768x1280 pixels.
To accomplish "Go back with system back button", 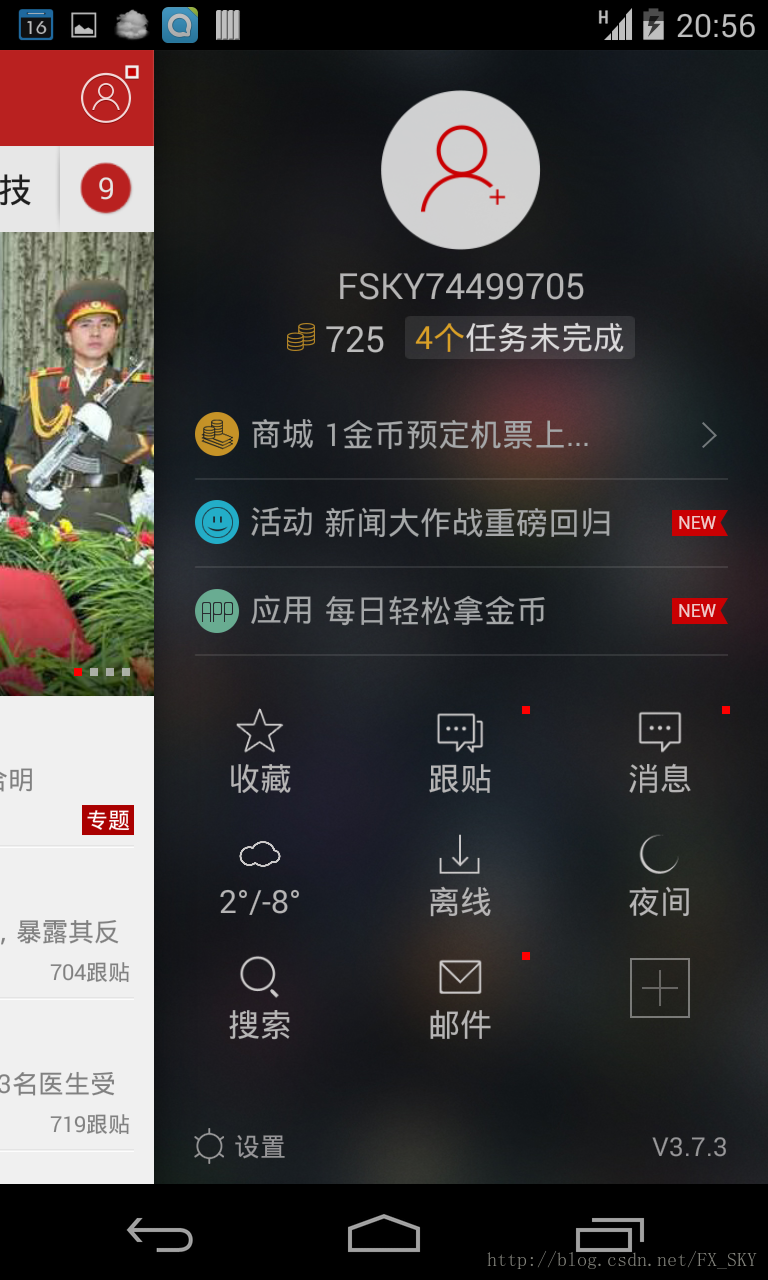I will [x=160, y=1235].
